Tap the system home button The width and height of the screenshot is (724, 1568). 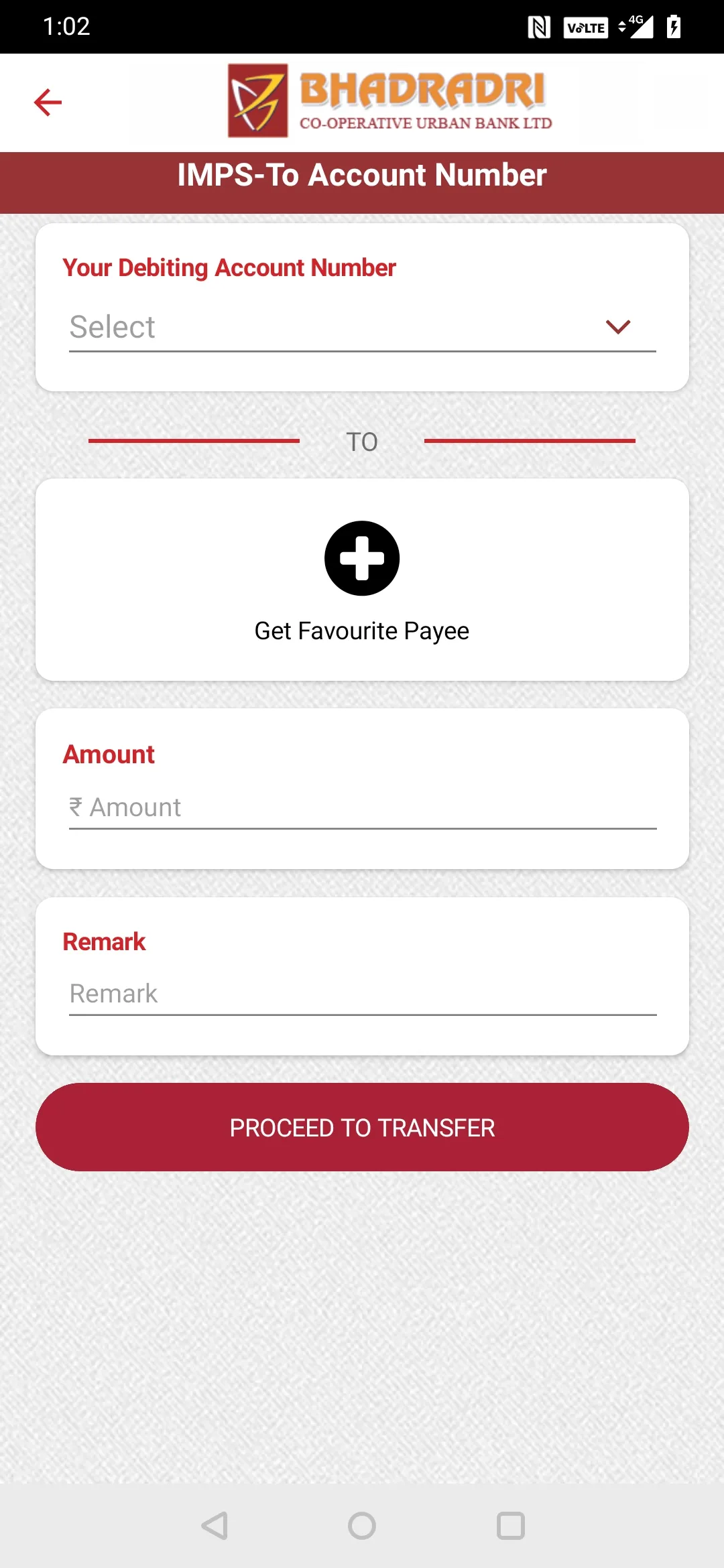click(362, 1526)
